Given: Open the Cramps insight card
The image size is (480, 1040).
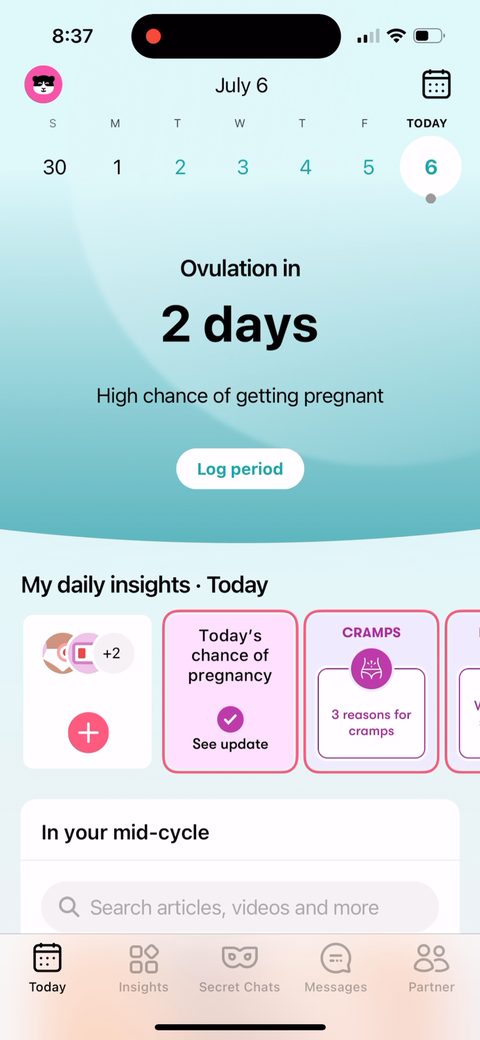Looking at the screenshot, I should tap(371, 691).
